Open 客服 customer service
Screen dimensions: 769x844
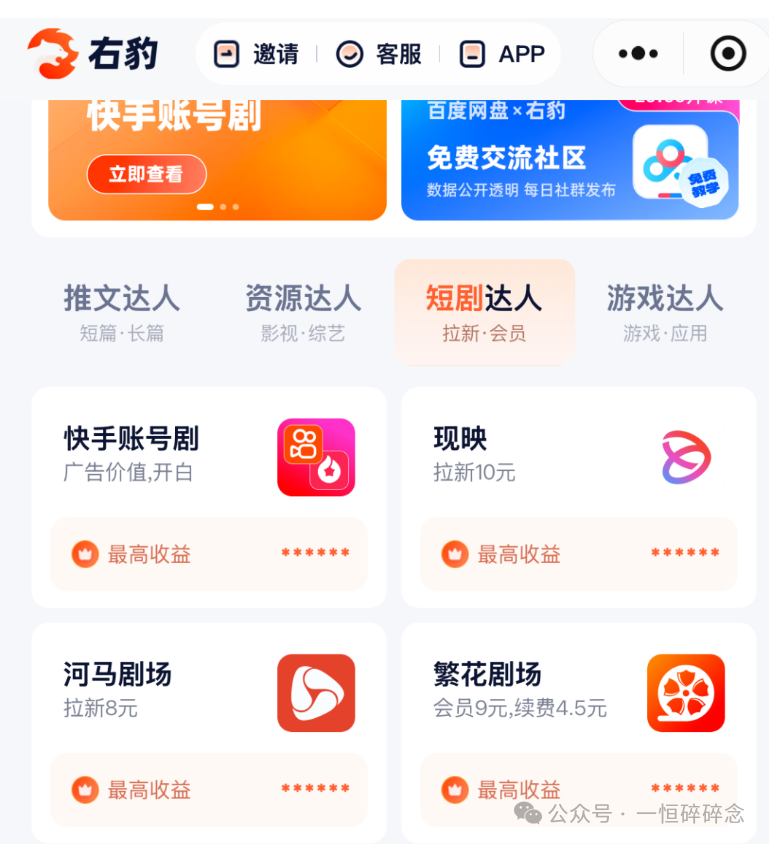[379, 54]
